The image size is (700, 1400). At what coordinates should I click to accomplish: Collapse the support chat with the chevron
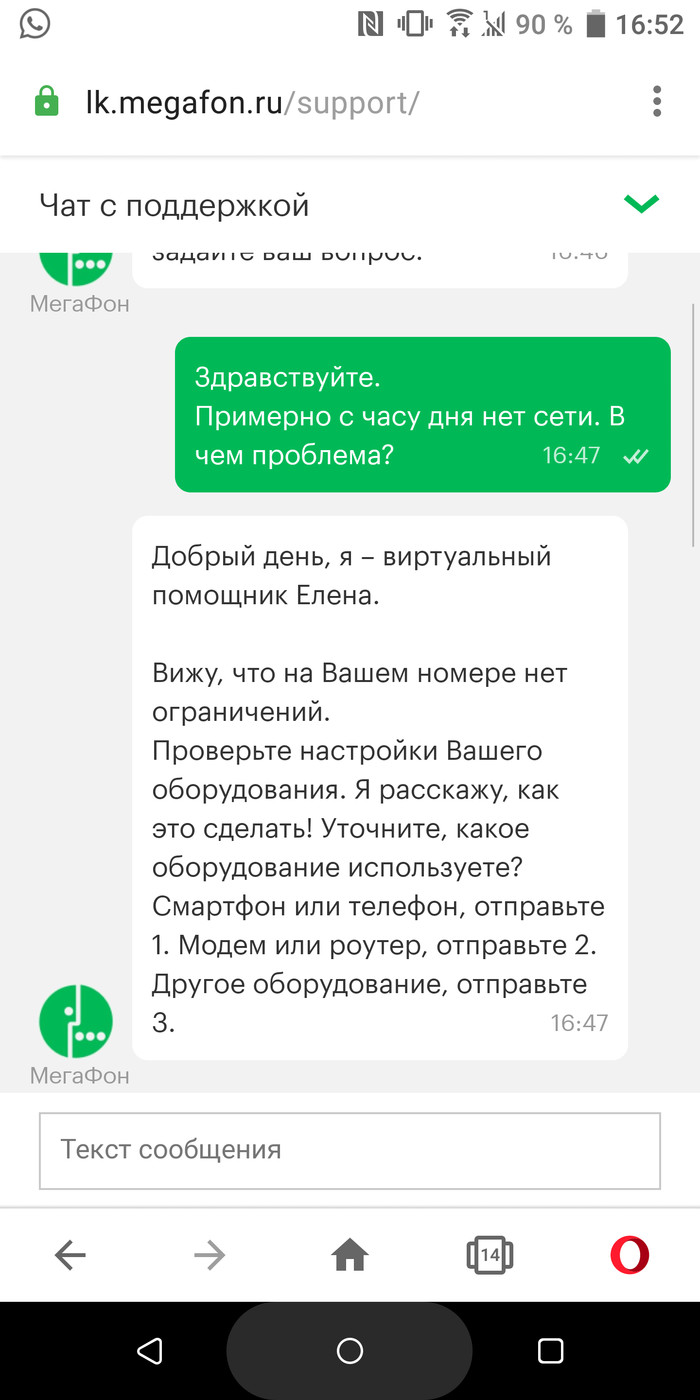point(641,204)
